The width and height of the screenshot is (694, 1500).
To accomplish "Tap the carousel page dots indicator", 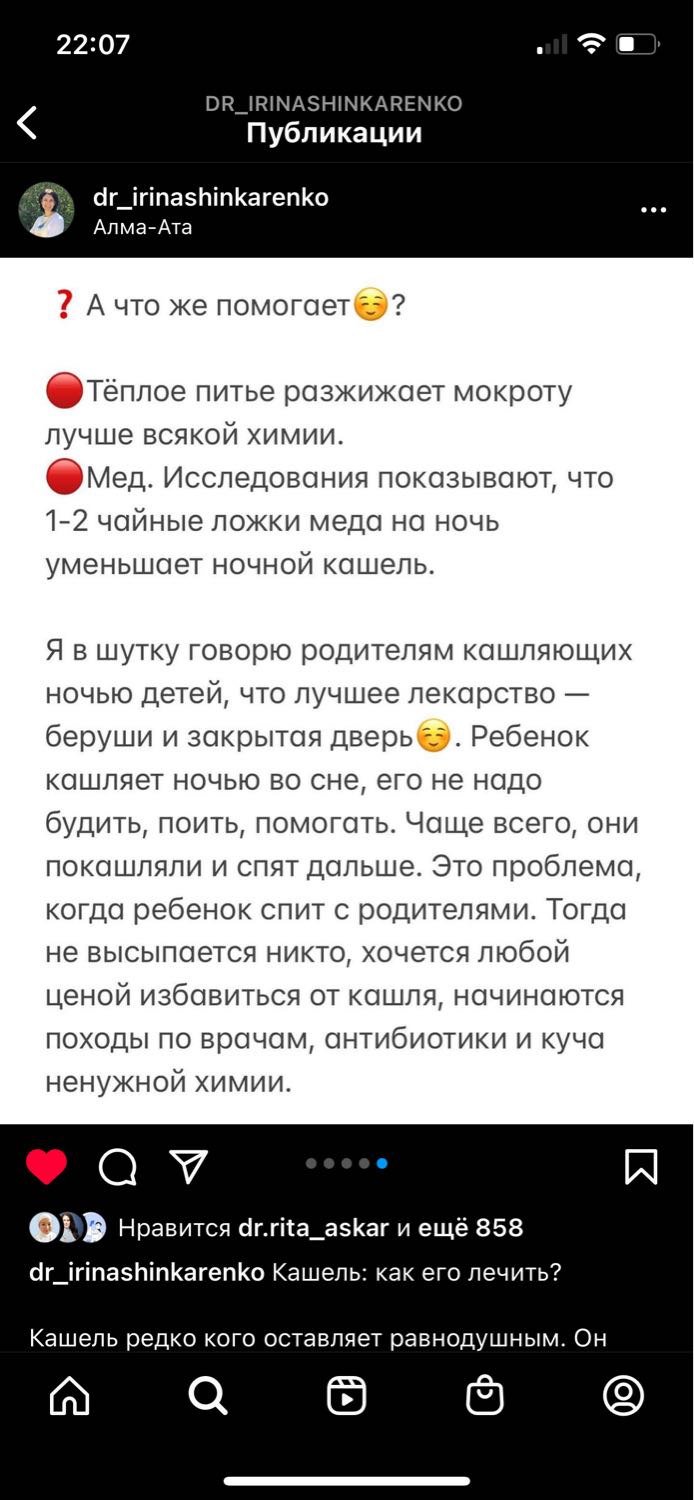I will (x=347, y=1163).
